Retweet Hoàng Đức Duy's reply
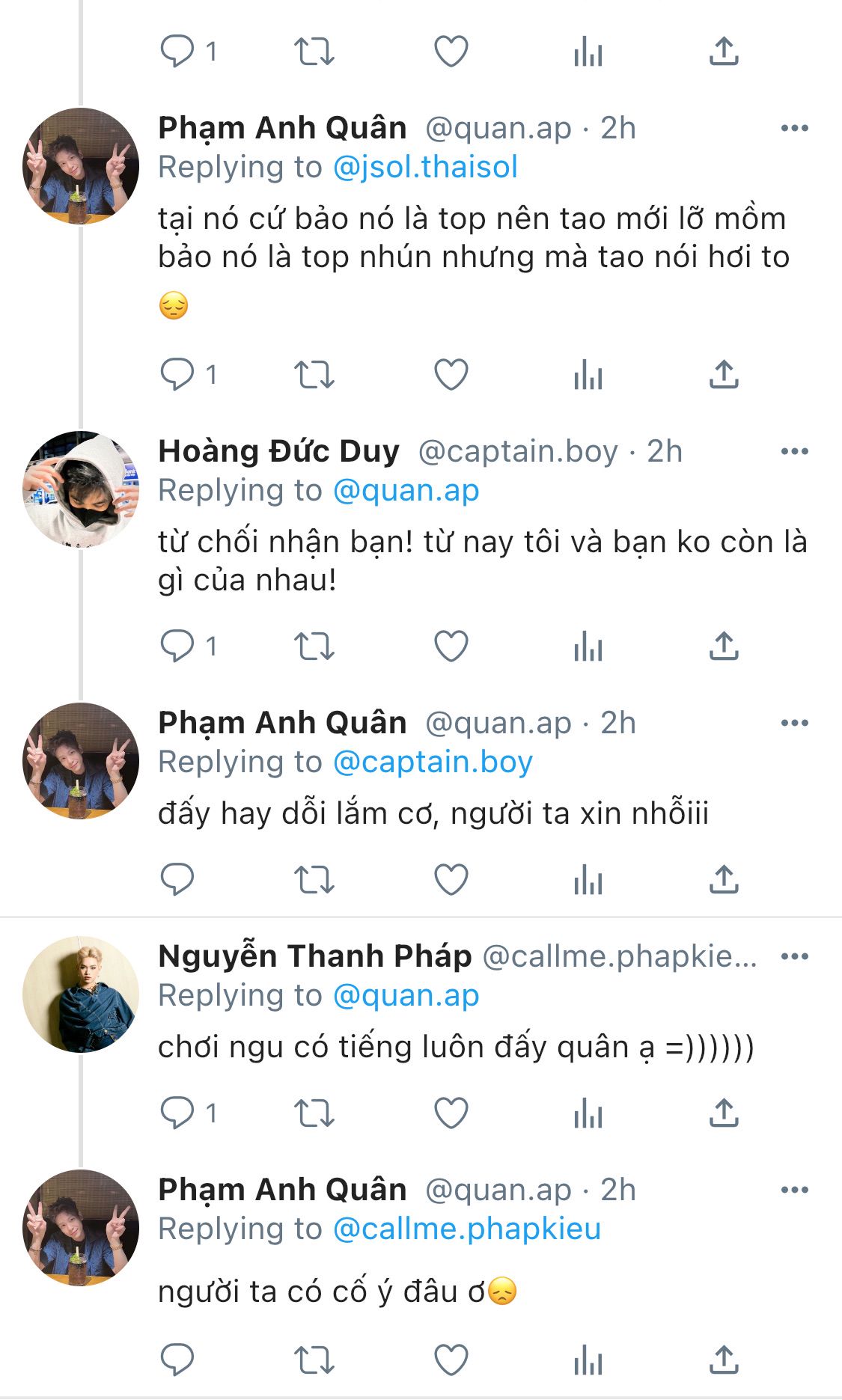The height and width of the screenshot is (1400, 842). [x=314, y=646]
